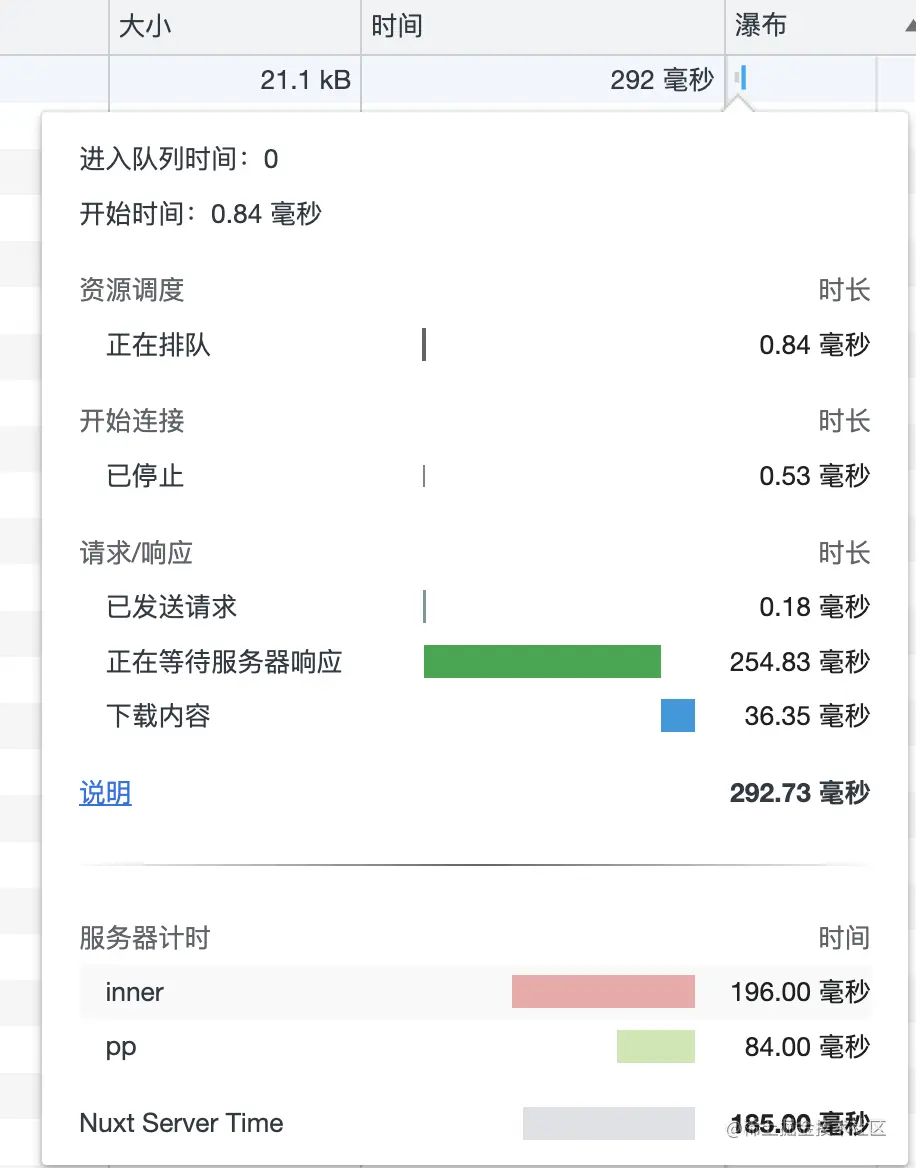Click the 时间 column header
The height and width of the screenshot is (1168, 916).
[398, 27]
